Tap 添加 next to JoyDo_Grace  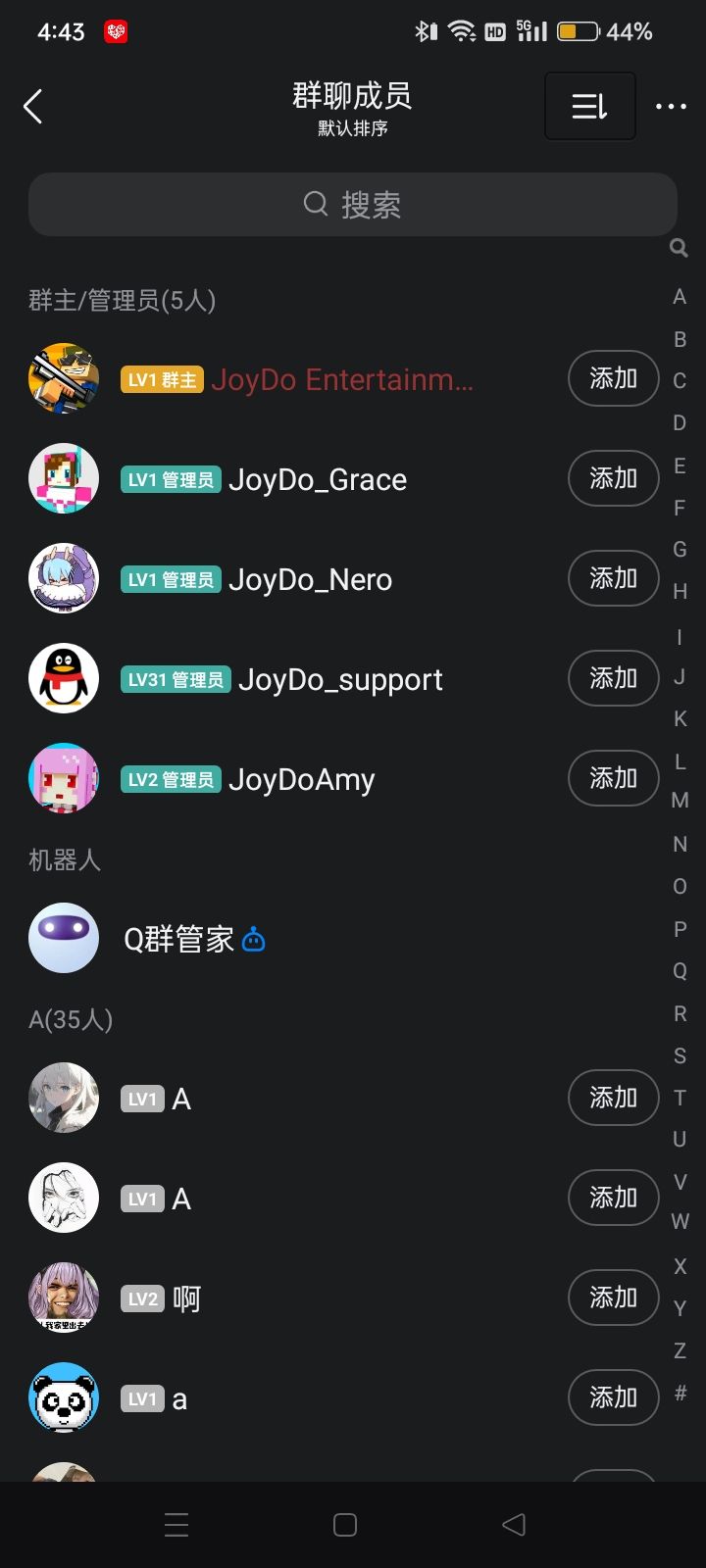tap(613, 478)
